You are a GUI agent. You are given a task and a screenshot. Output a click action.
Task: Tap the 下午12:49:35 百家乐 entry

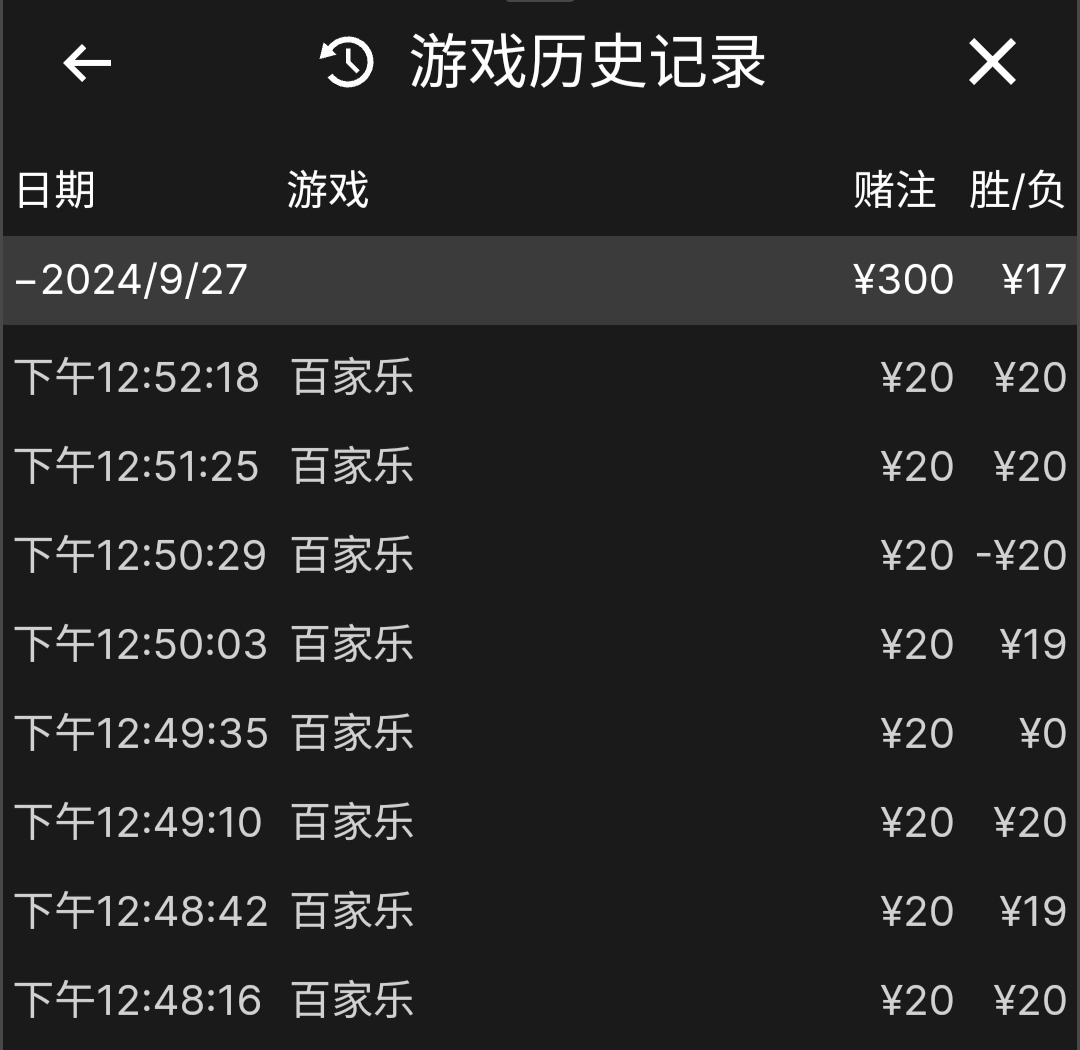click(x=540, y=734)
